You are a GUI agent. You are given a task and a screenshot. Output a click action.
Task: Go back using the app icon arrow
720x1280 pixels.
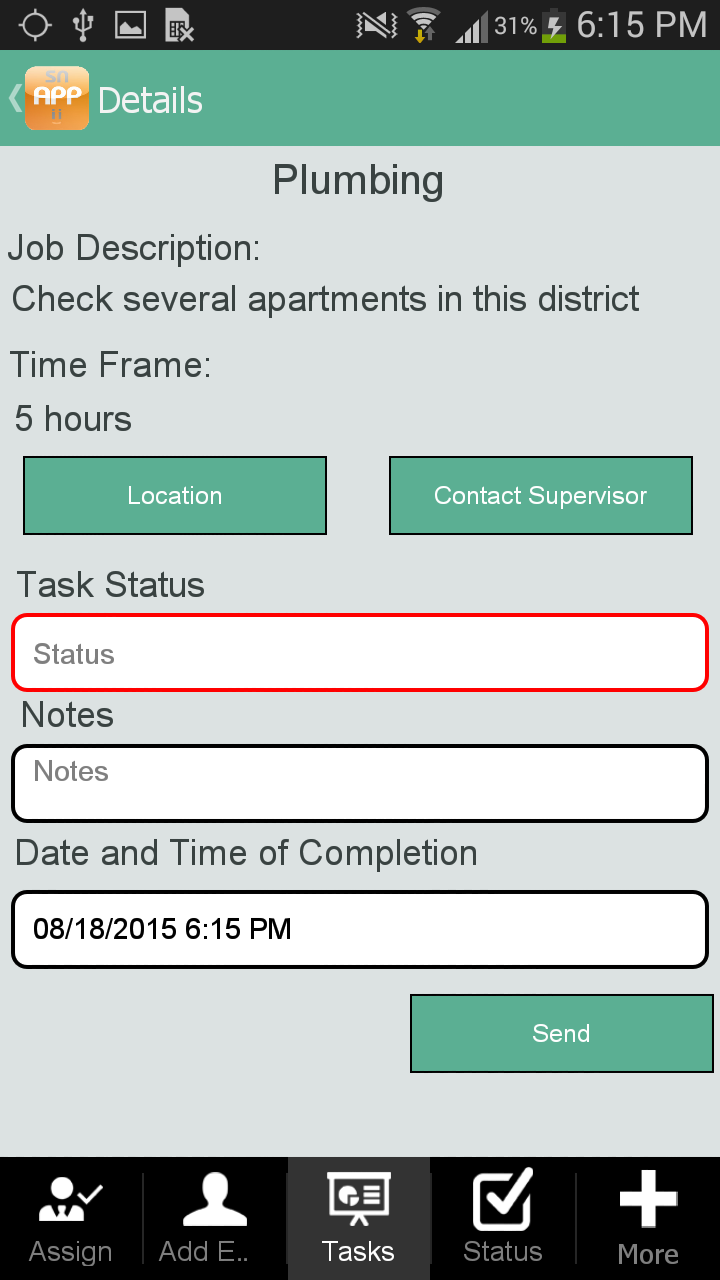(x=48, y=99)
